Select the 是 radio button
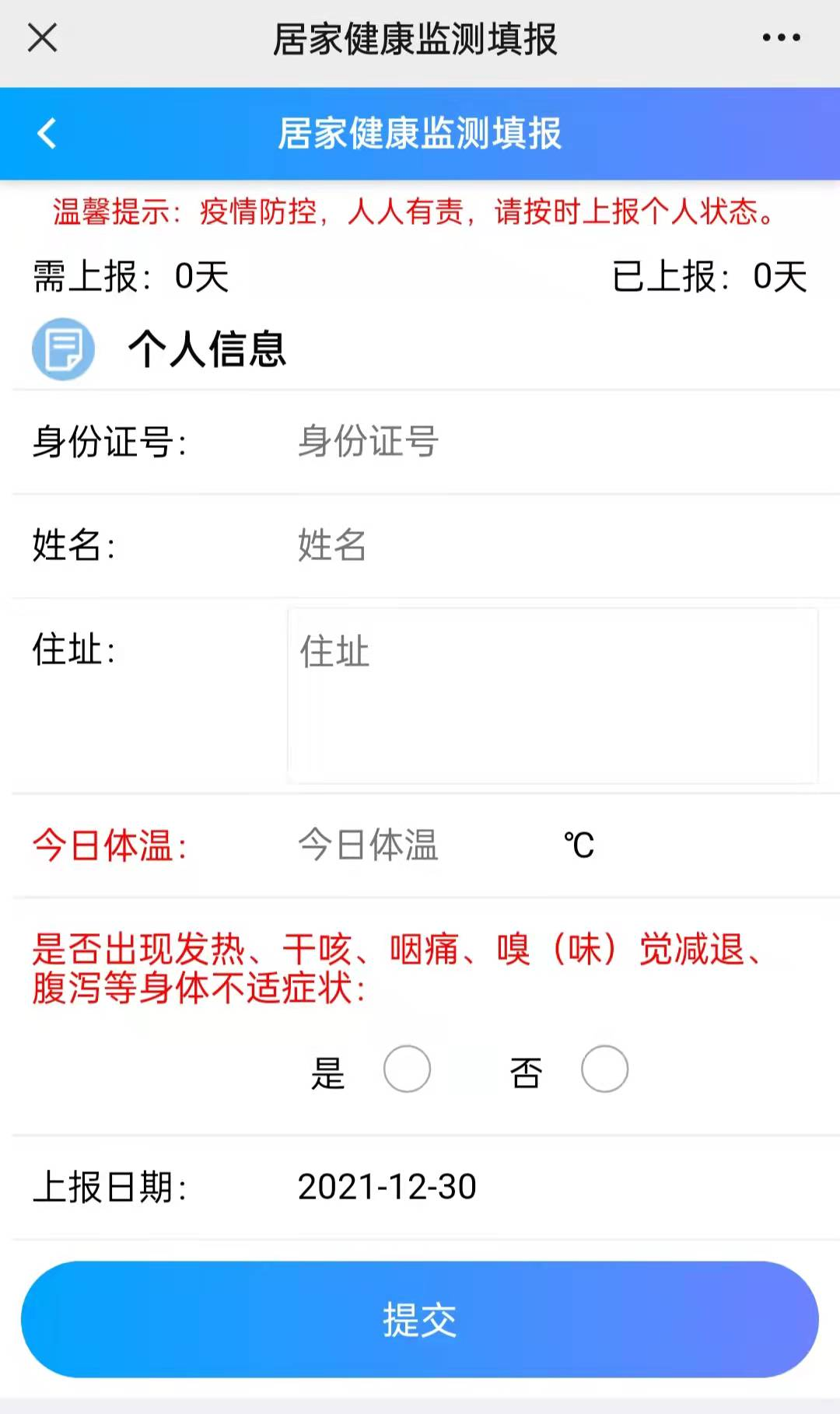This screenshot has width=840, height=1414. [408, 1069]
